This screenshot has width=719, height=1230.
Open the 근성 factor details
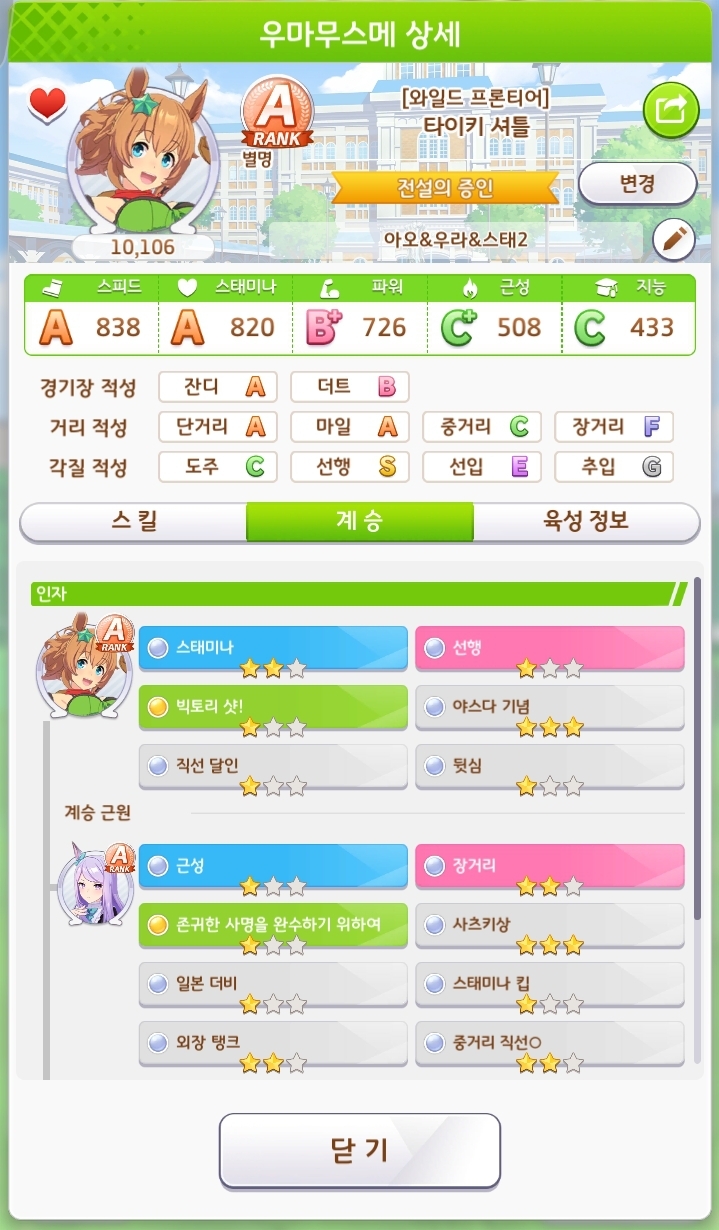click(x=273, y=866)
